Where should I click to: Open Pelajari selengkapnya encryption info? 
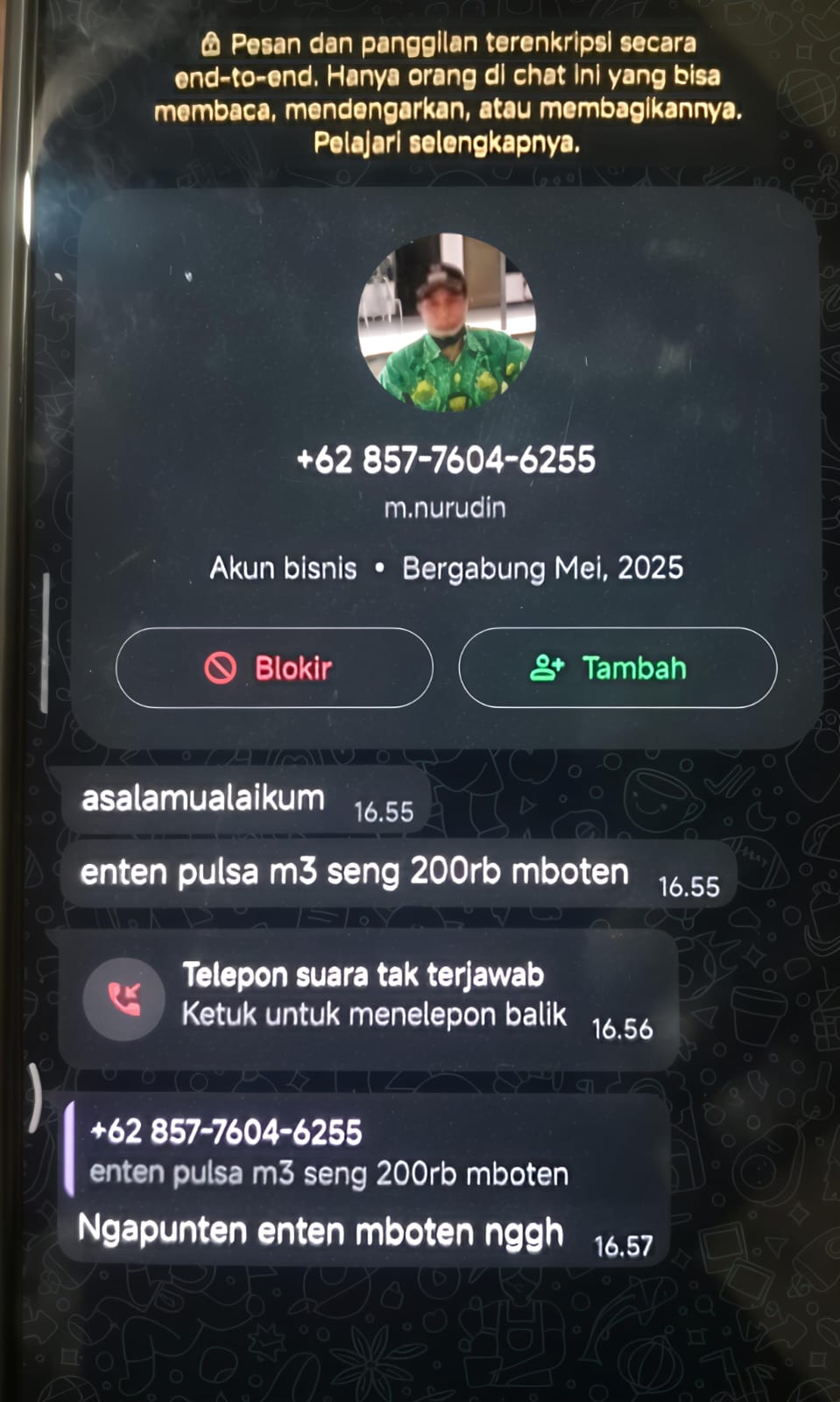point(447,142)
